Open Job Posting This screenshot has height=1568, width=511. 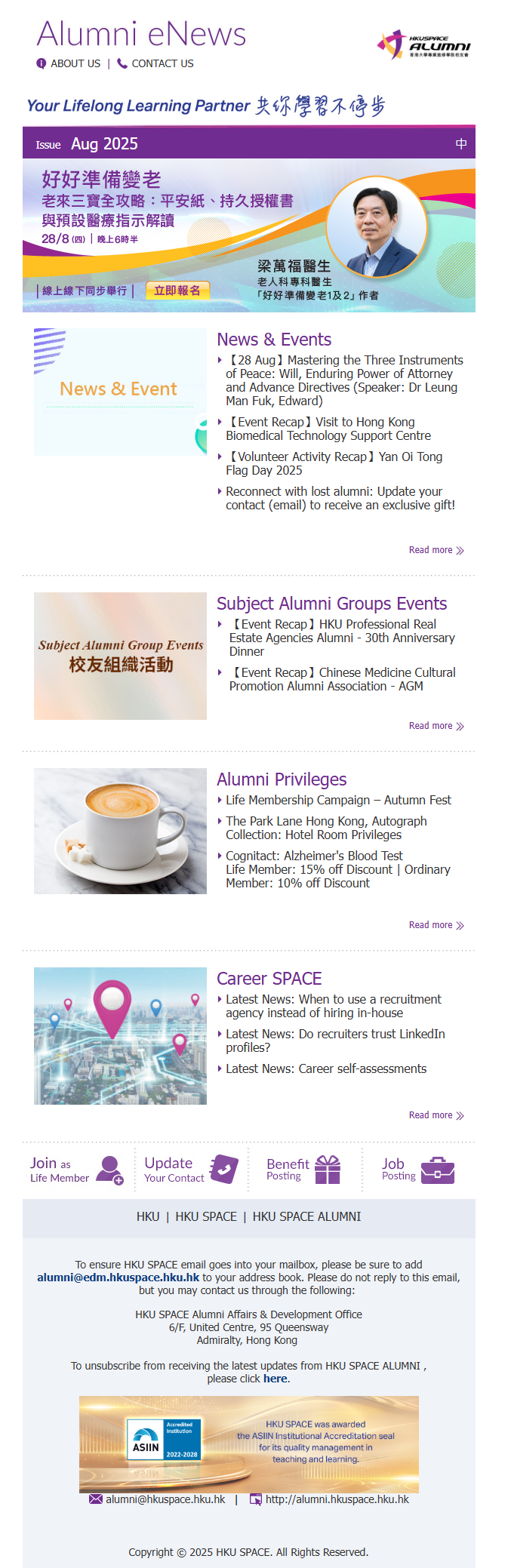pos(417,1170)
